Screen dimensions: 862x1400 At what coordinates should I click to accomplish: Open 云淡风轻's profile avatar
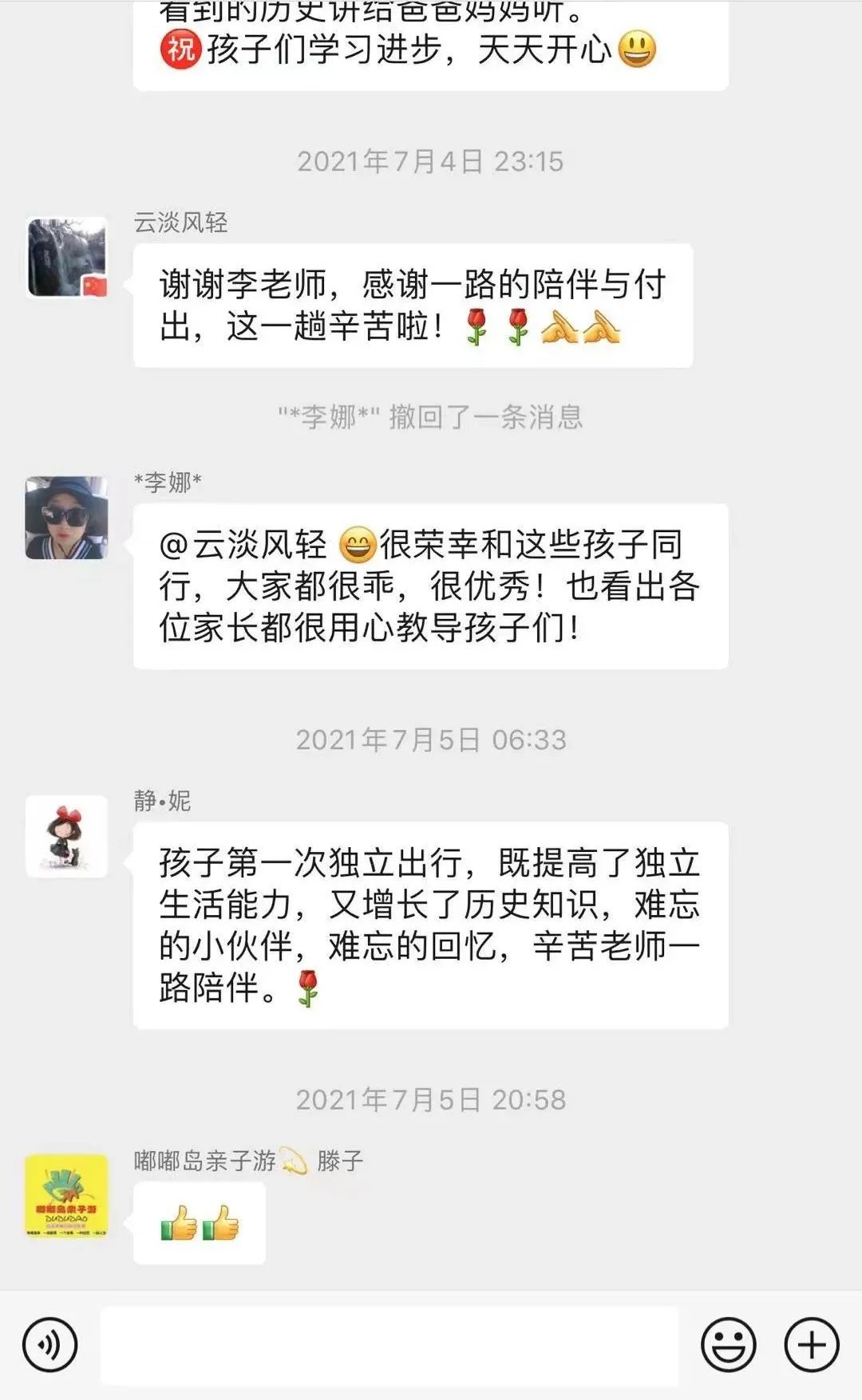click(x=67, y=258)
